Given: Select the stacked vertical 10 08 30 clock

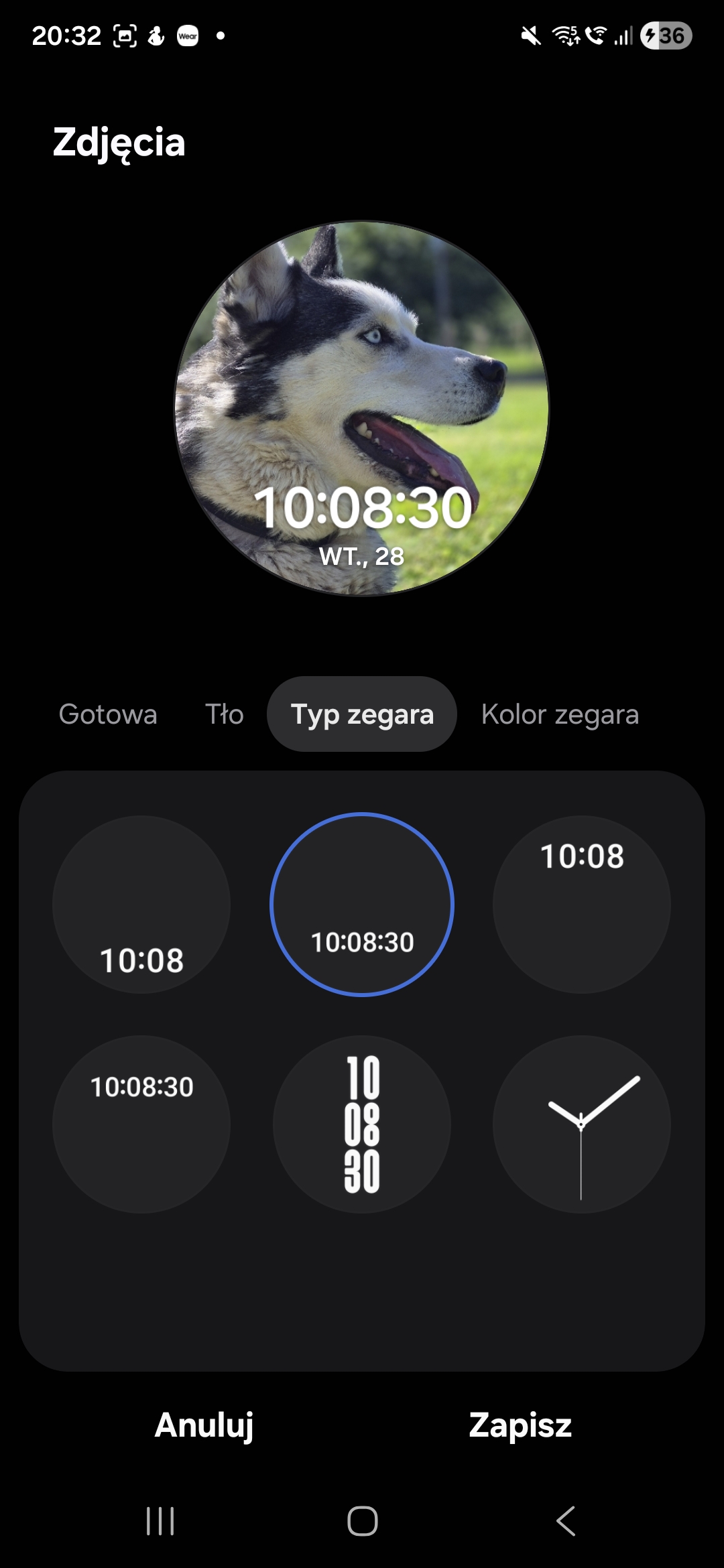Looking at the screenshot, I should tap(362, 1124).
